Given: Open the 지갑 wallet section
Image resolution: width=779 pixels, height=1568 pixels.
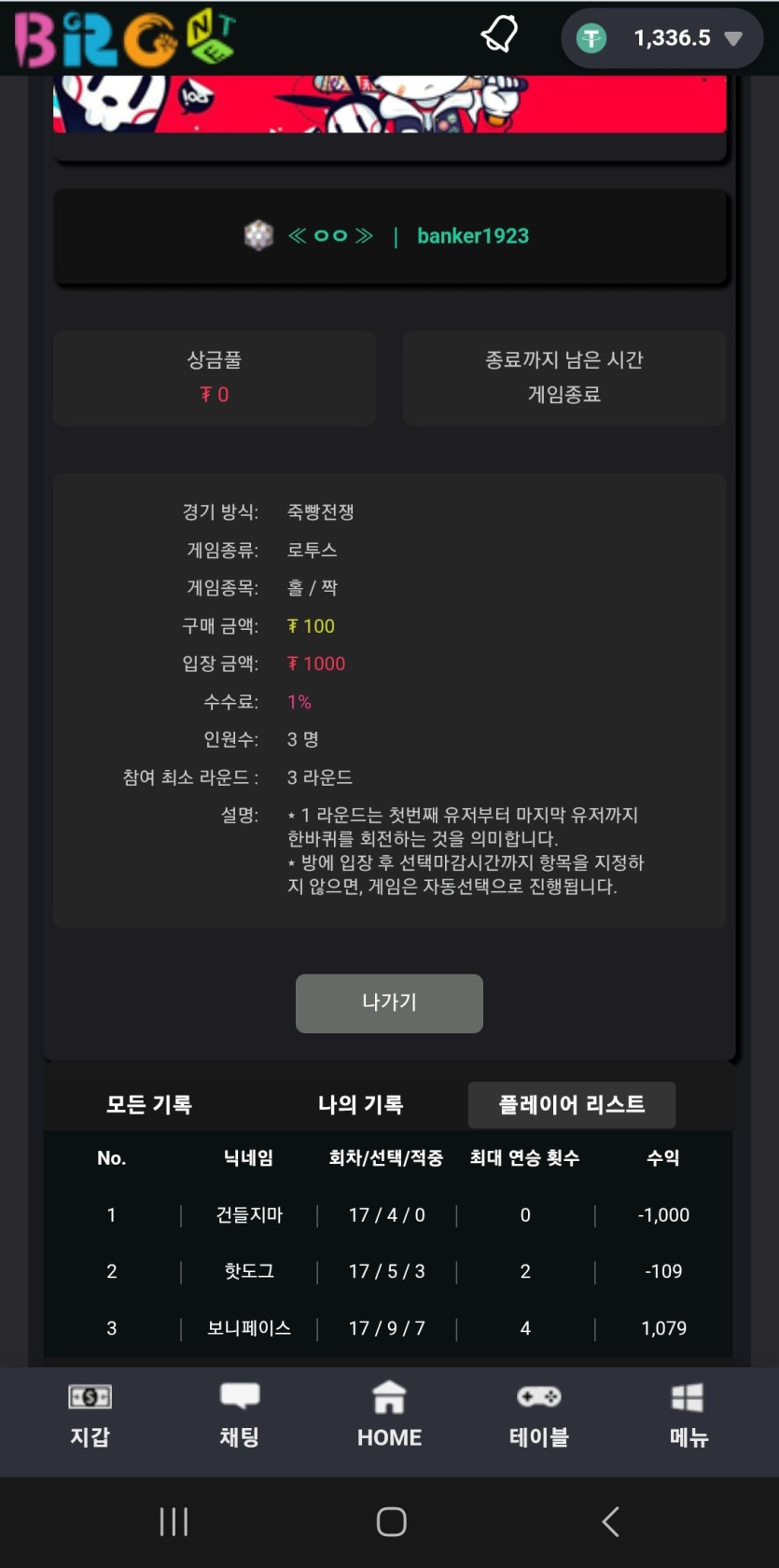Looking at the screenshot, I should (x=90, y=1415).
